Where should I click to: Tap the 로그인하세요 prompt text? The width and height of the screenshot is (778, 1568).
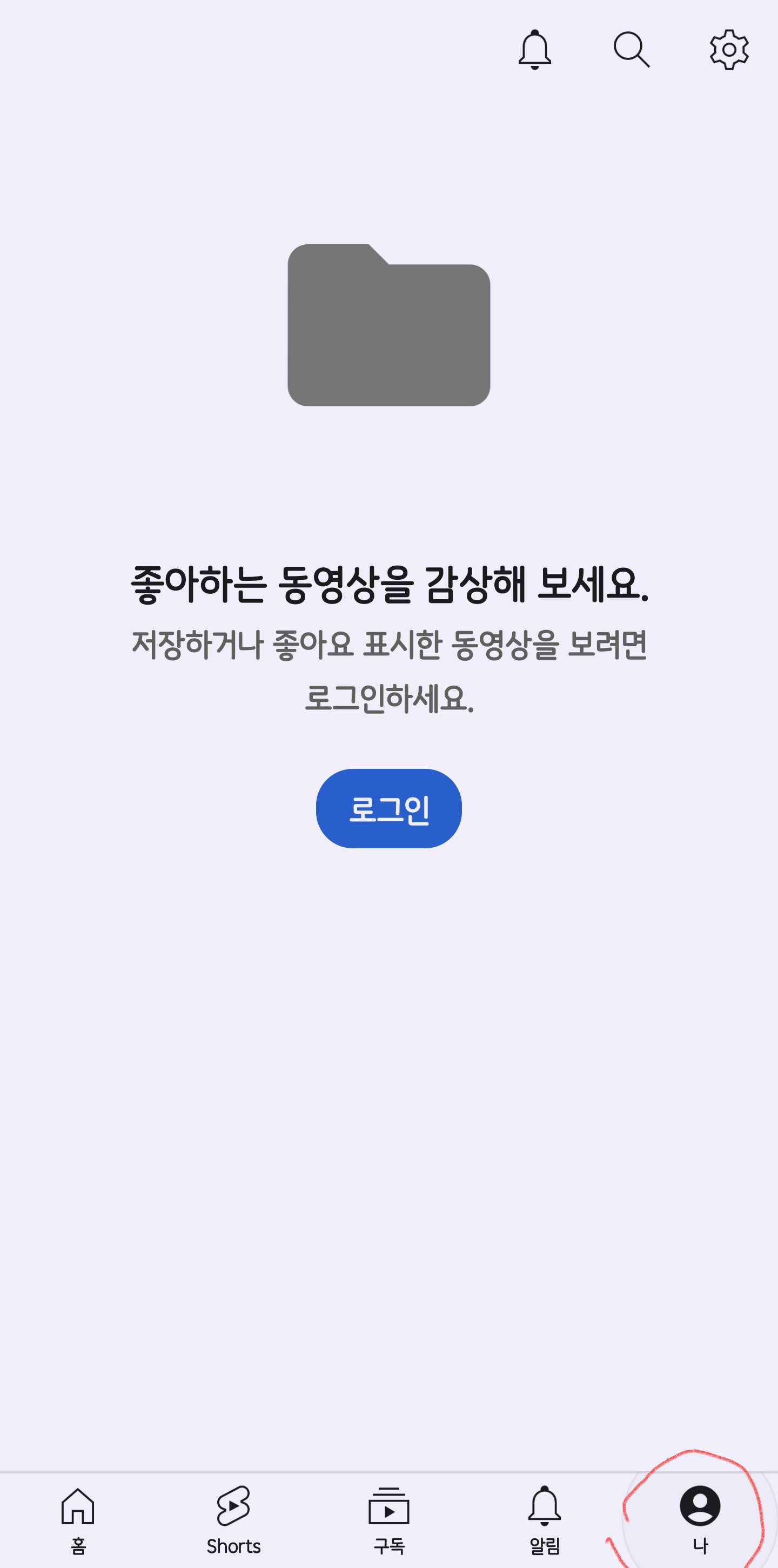[x=389, y=699]
